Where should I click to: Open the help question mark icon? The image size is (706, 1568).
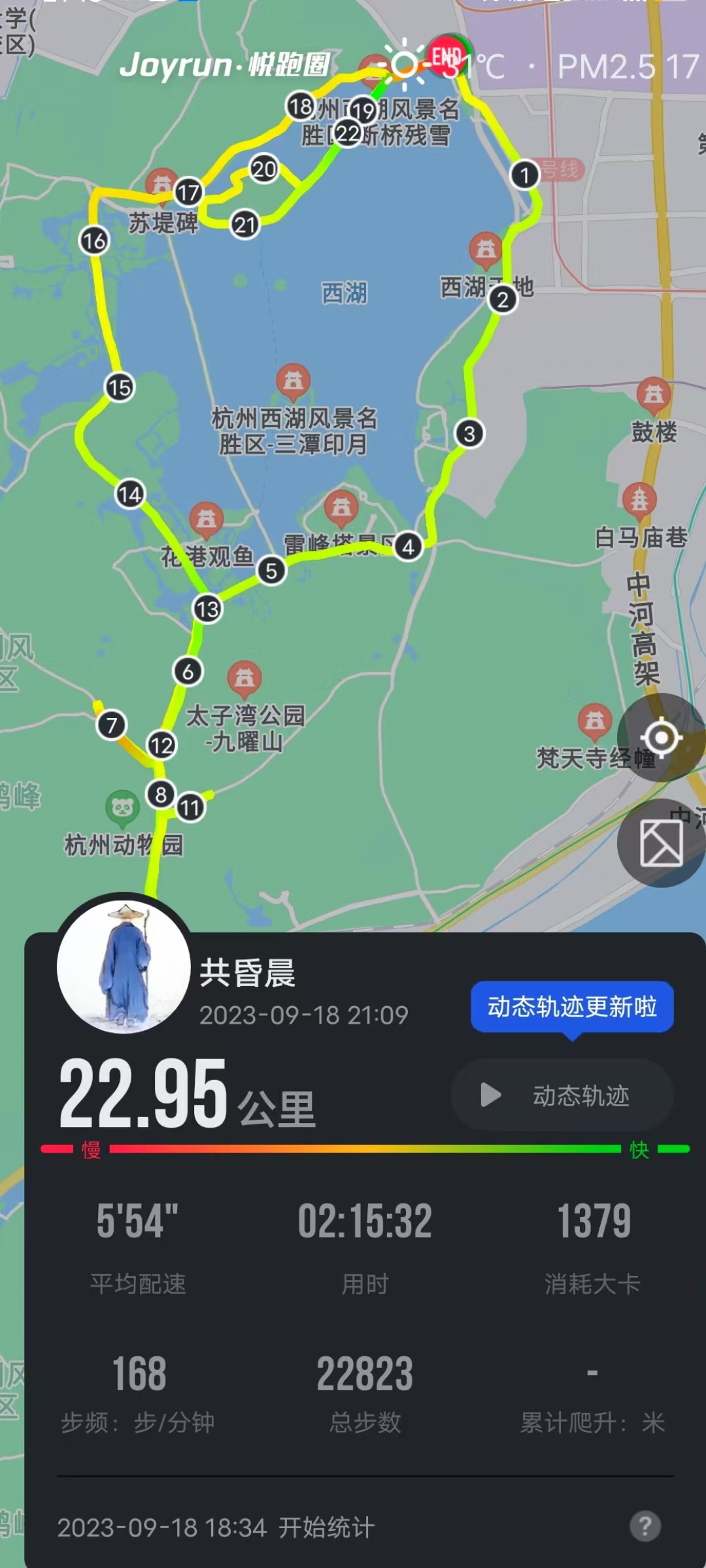tap(645, 1526)
